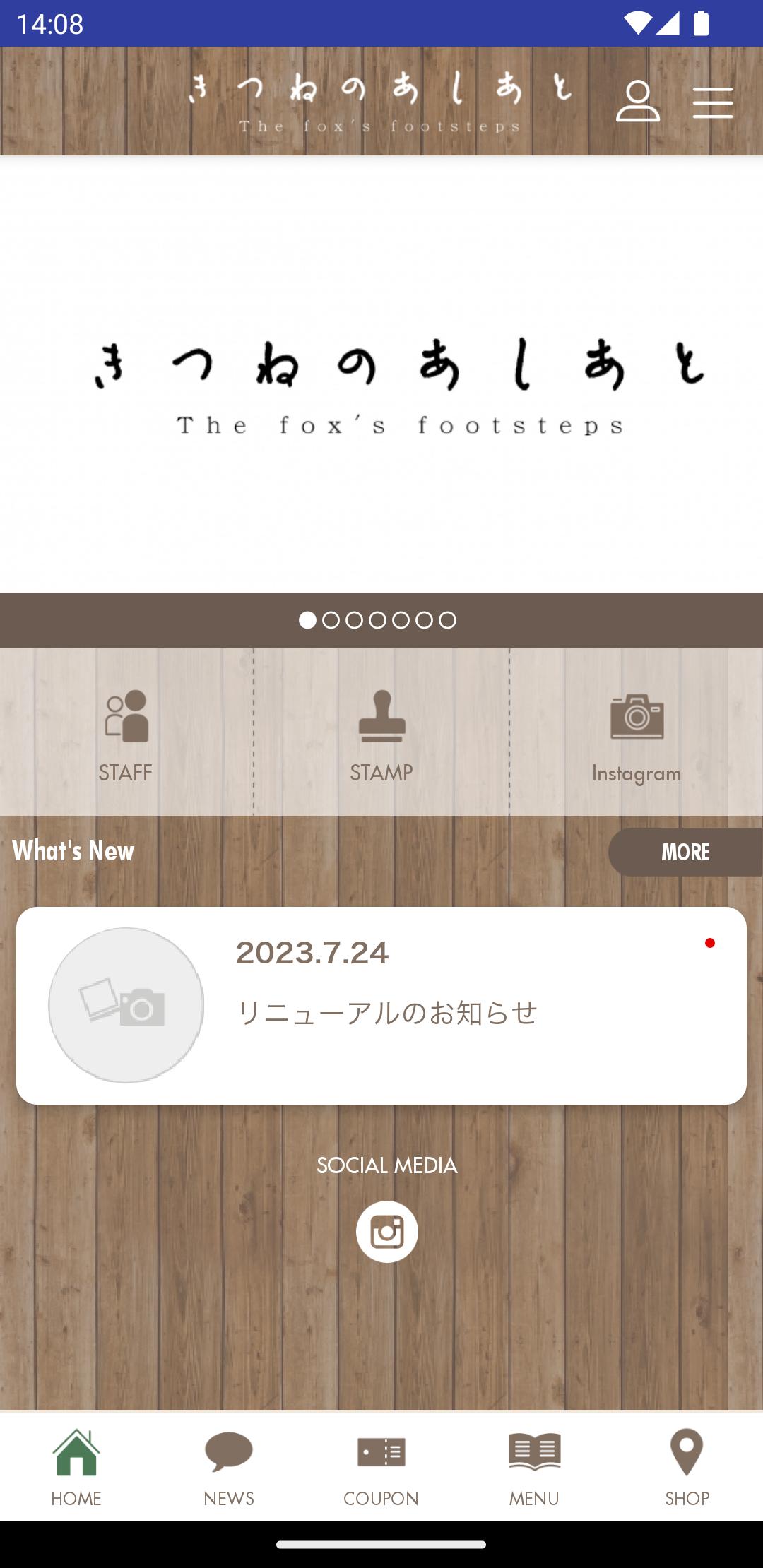Tap MORE next to What's New
This screenshot has width=763, height=1568.
click(685, 852)
